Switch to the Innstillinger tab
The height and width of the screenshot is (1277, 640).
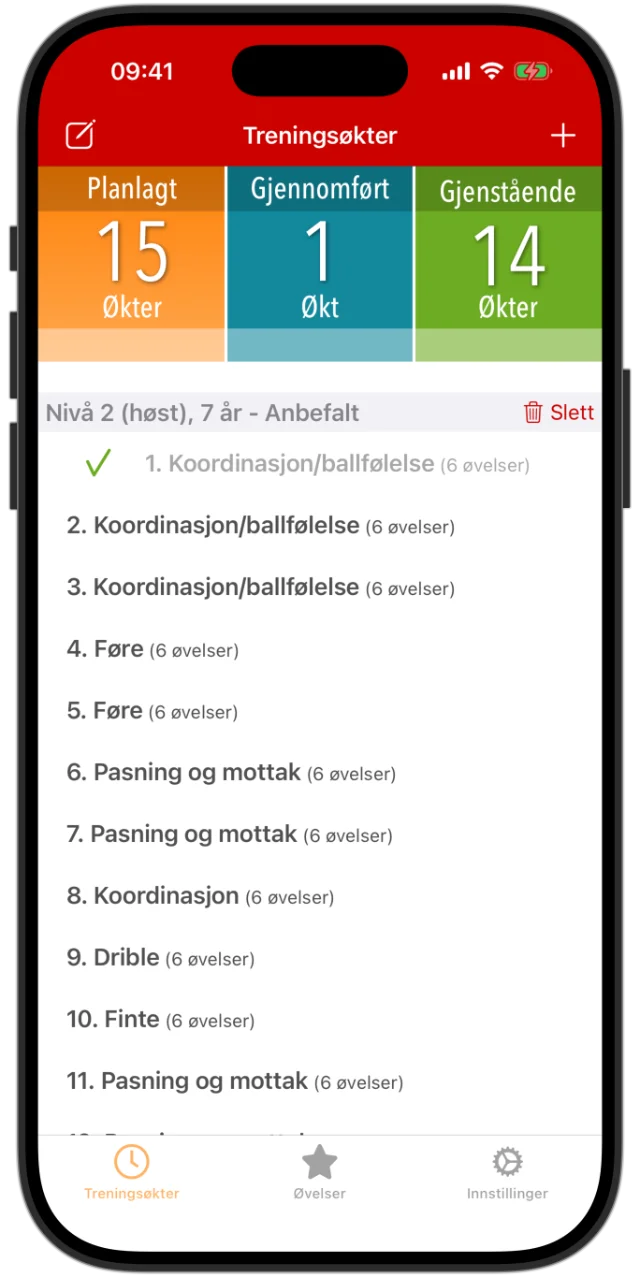tap(507, 1173)
